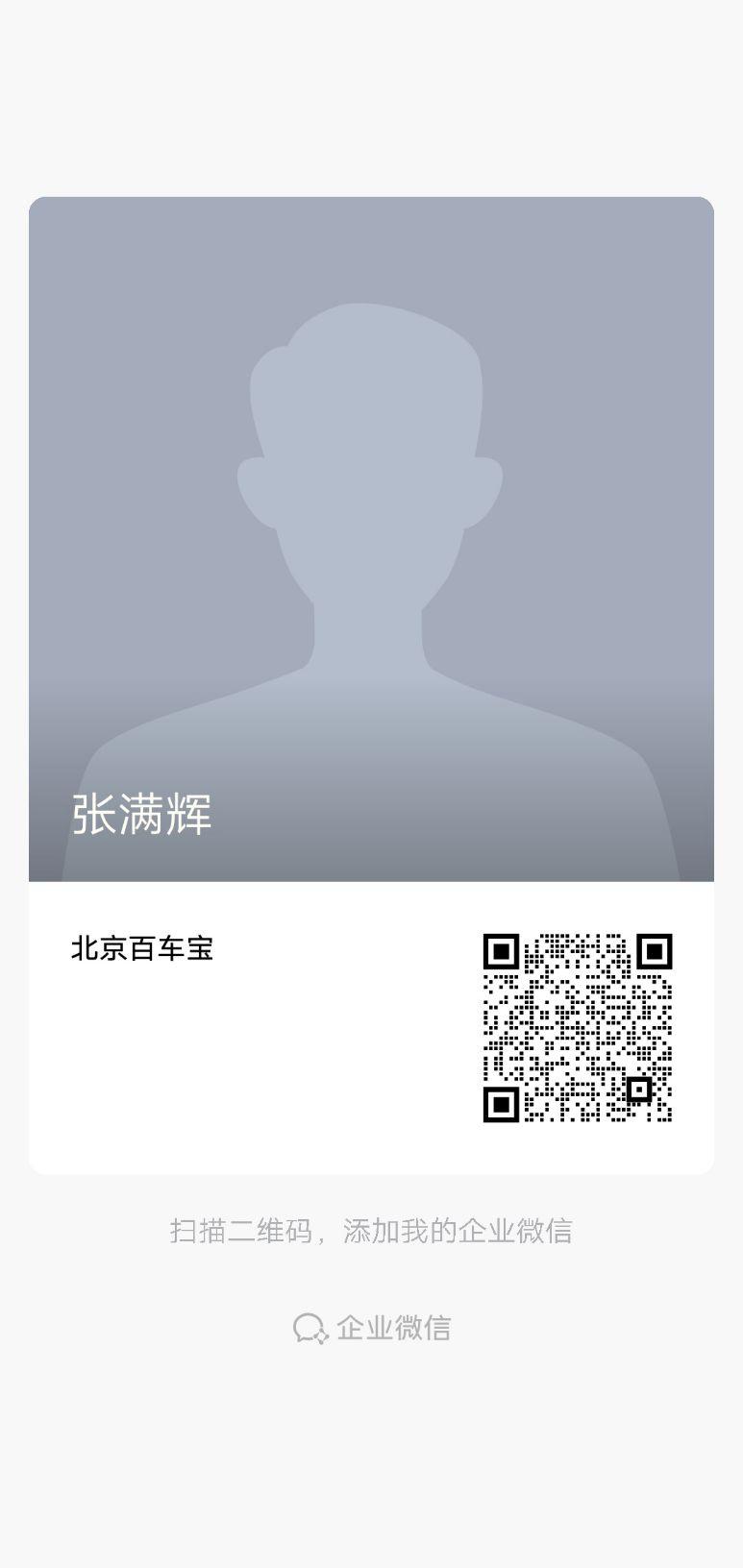Click the small square inside QR code bottom-right
The height and width of the screenshot is (1568, 743).
[640, 1089]
